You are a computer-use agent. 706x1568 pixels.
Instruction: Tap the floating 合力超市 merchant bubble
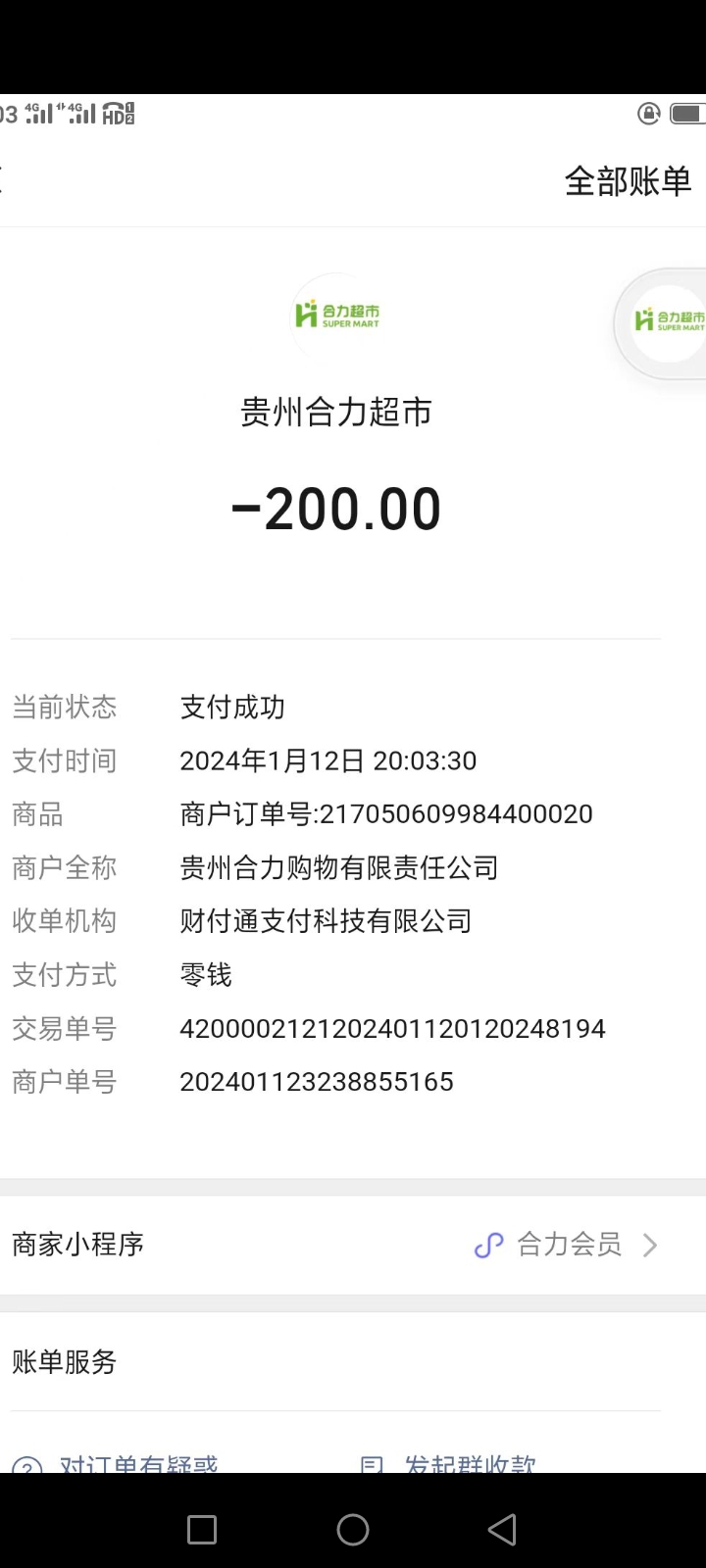(x=667, y=322)
